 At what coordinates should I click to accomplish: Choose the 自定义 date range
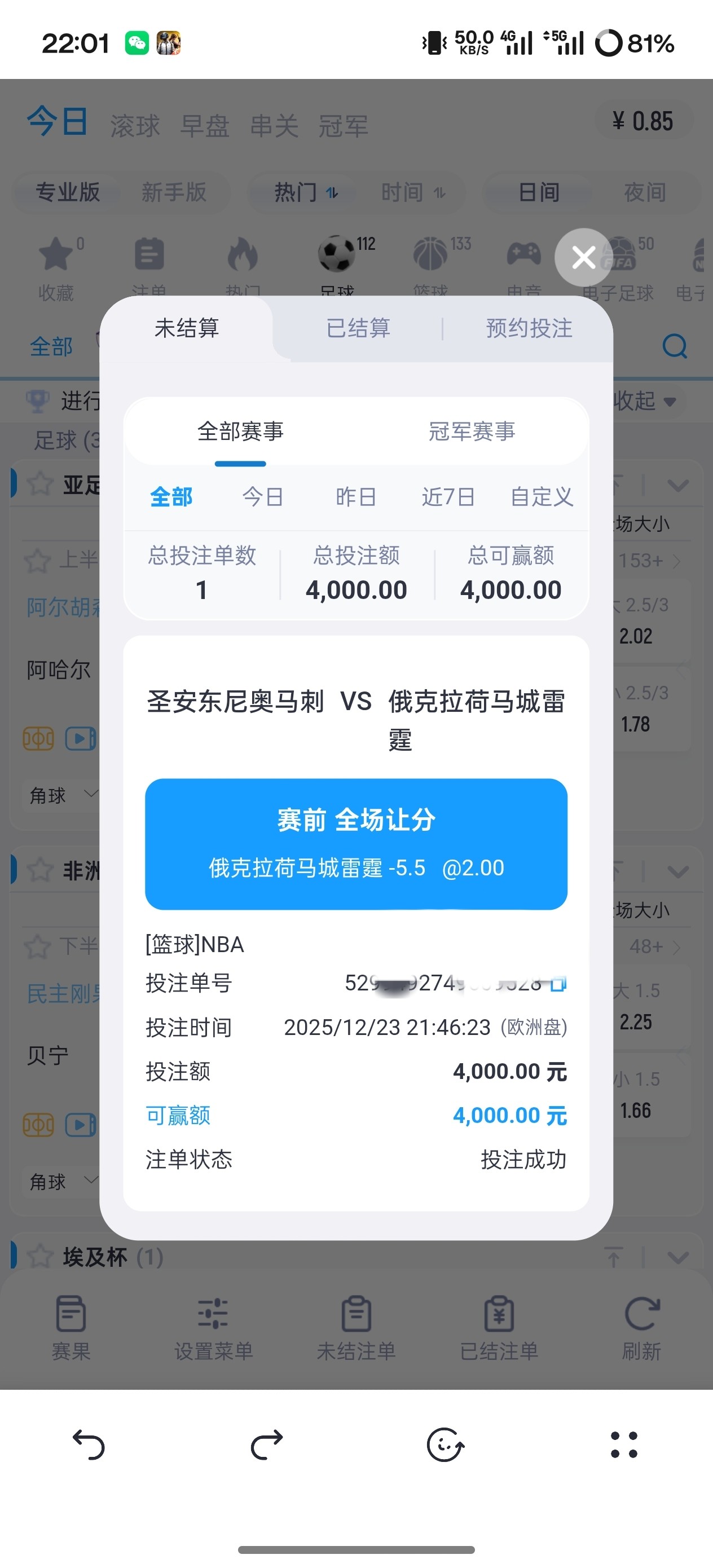pyautogui.click(x=542, y=497)
